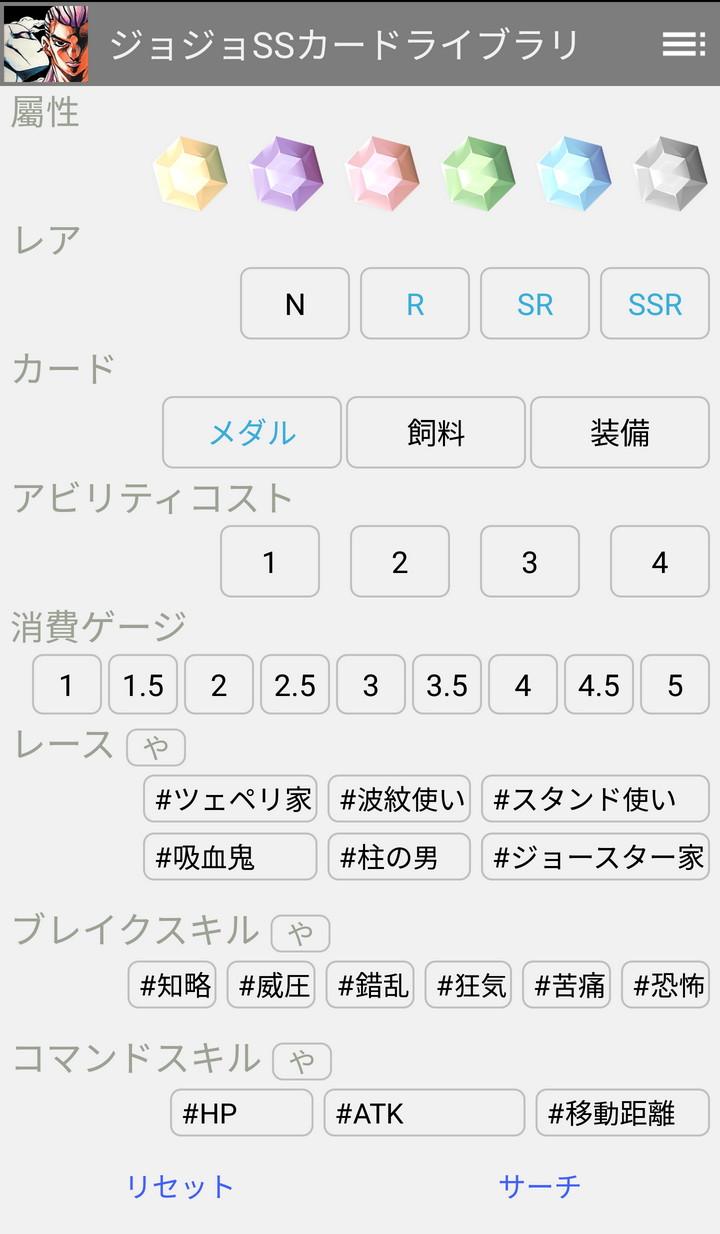
Task: Run the search with サーチ
Action: tap(540, 1186)
